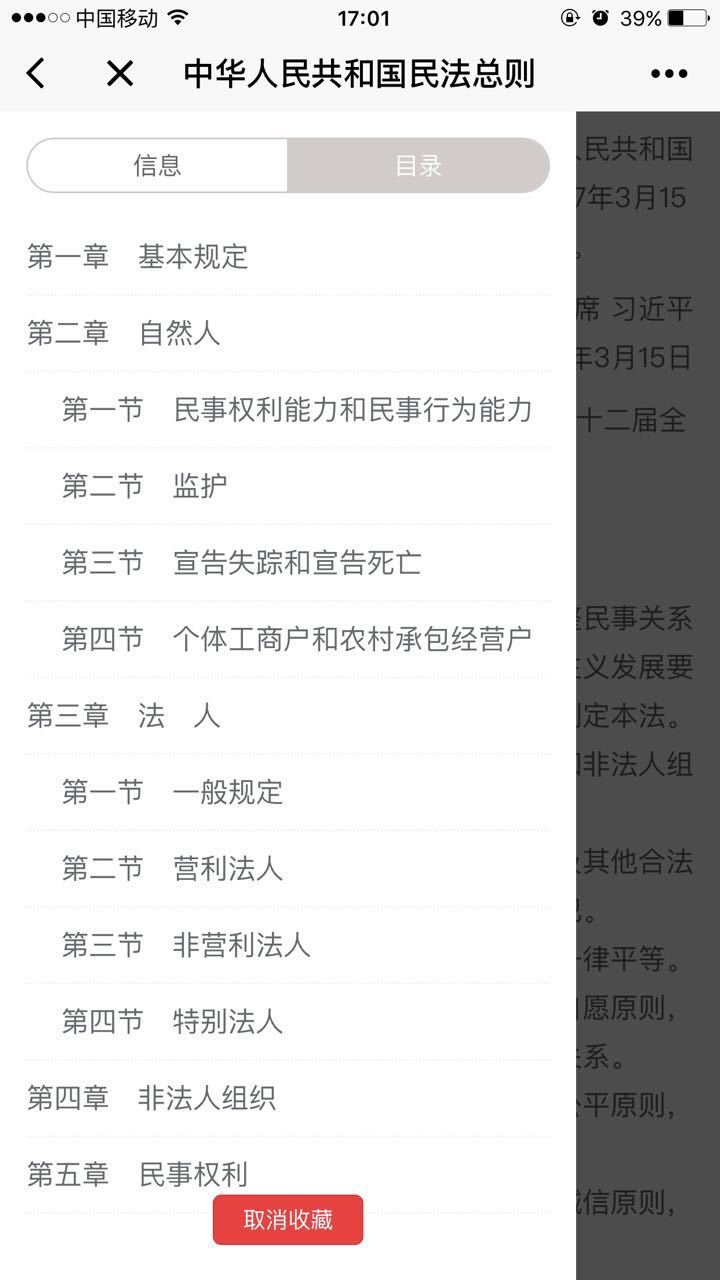Jump to 第三章 法人
Screen dimensions: 720x1280
(124, 715)
